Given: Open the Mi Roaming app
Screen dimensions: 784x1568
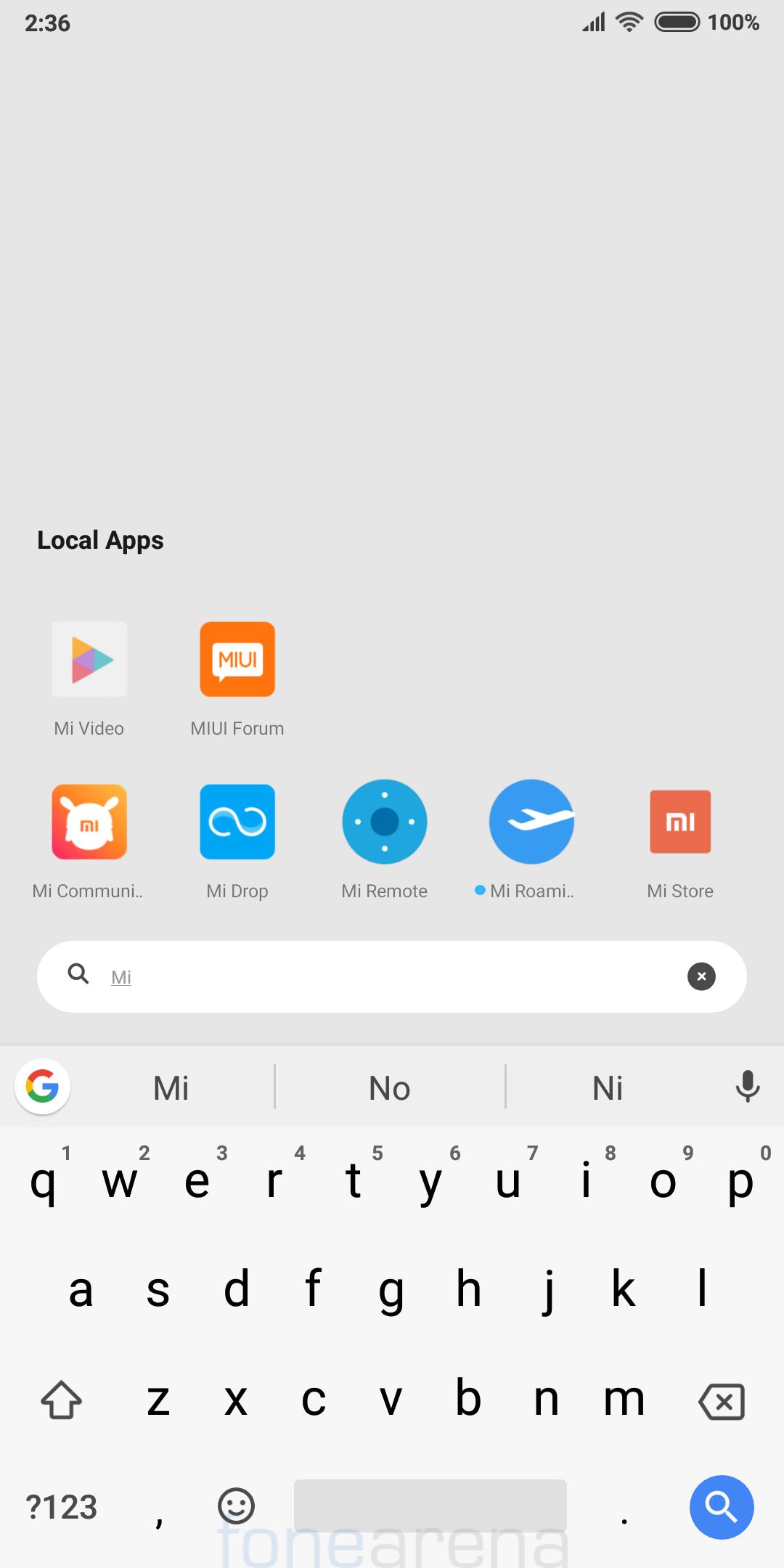Looking at the screenshot, I should tap(532, 822).
